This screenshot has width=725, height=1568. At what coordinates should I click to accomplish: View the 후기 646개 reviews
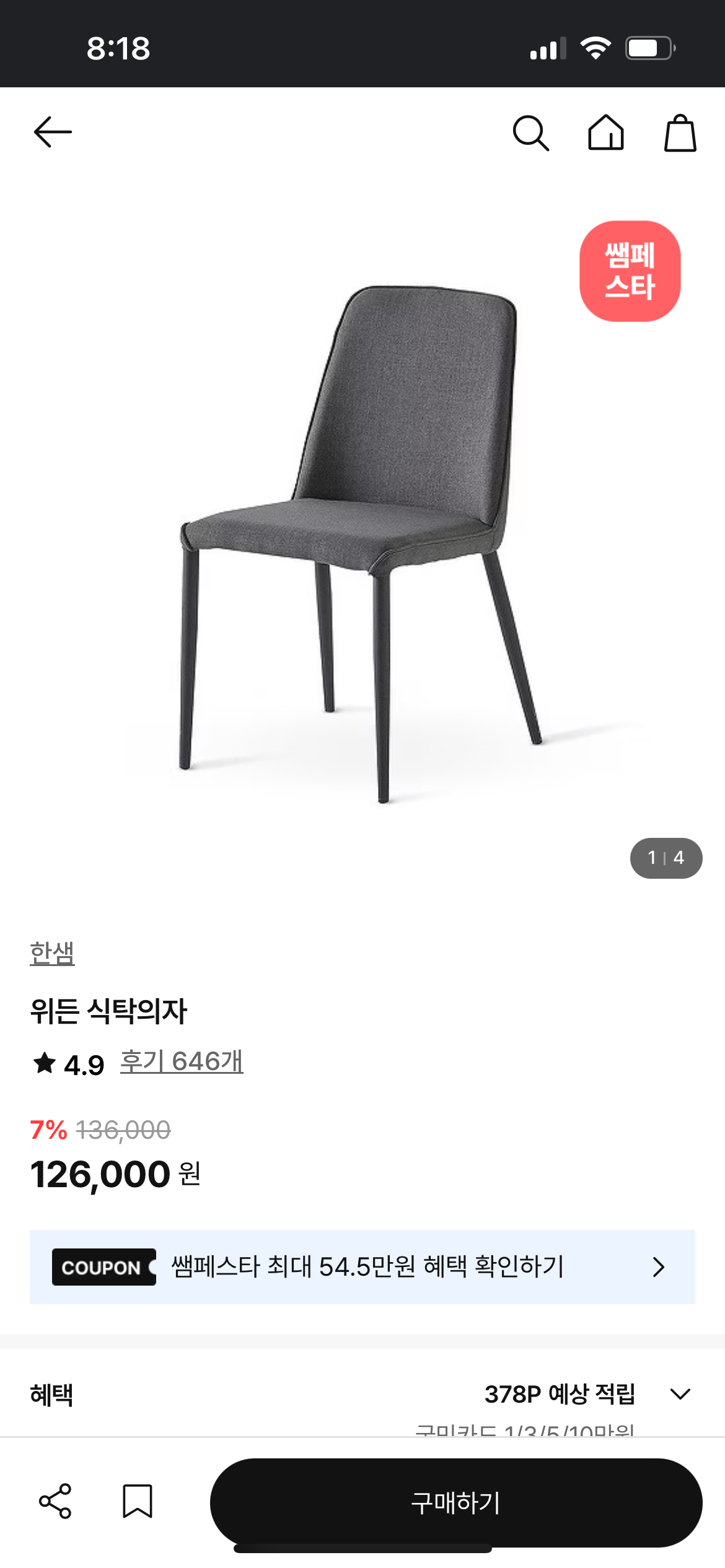pyautogui.click(x=182, y=1061)
